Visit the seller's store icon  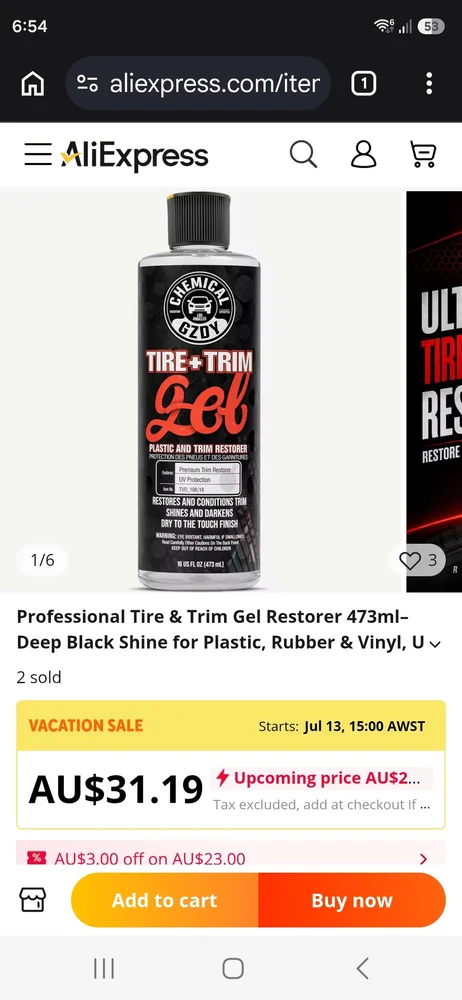[x=33, y=899]
